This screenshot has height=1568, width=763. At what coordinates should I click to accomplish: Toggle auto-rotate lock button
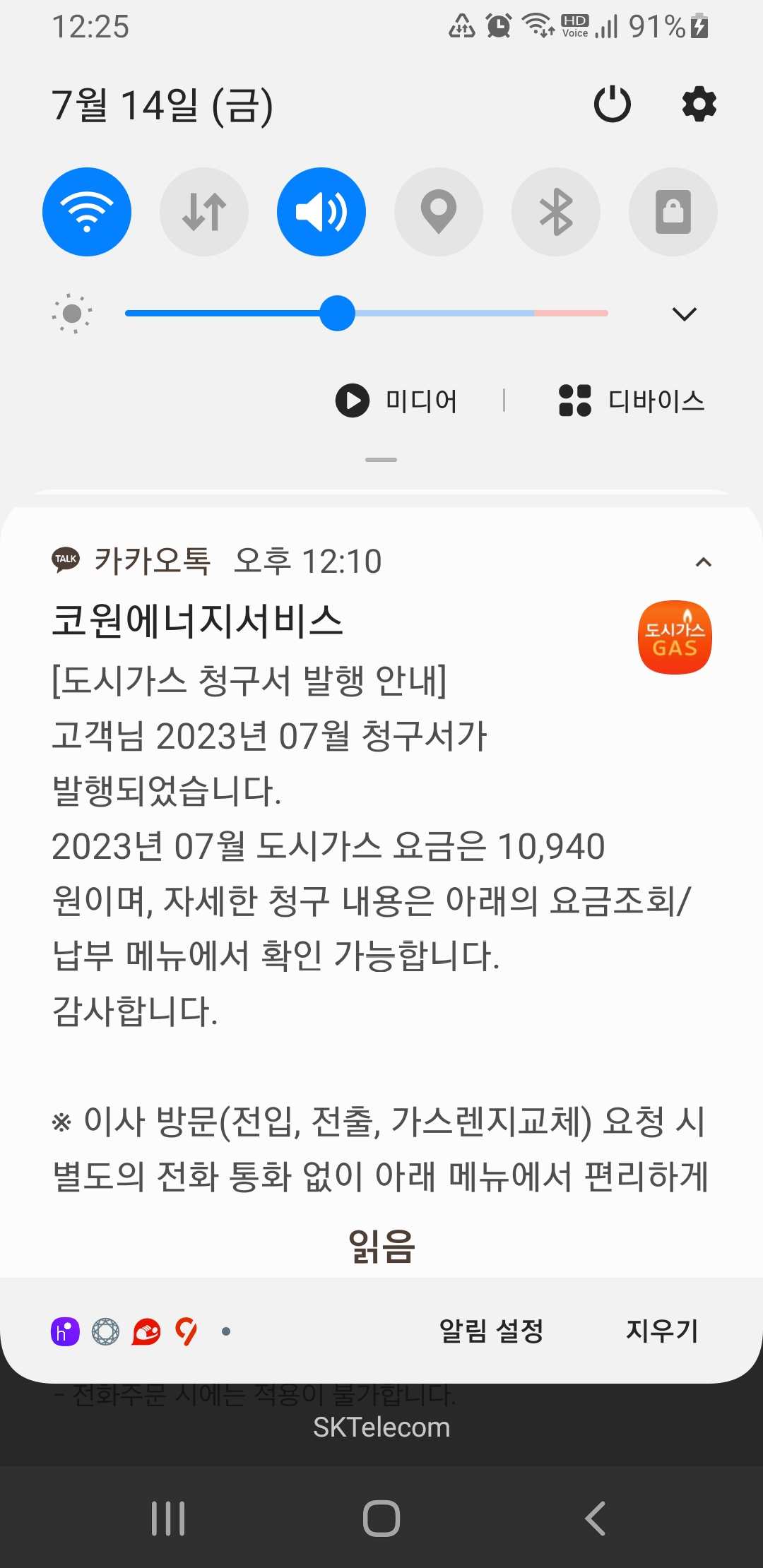coord(673,212)
